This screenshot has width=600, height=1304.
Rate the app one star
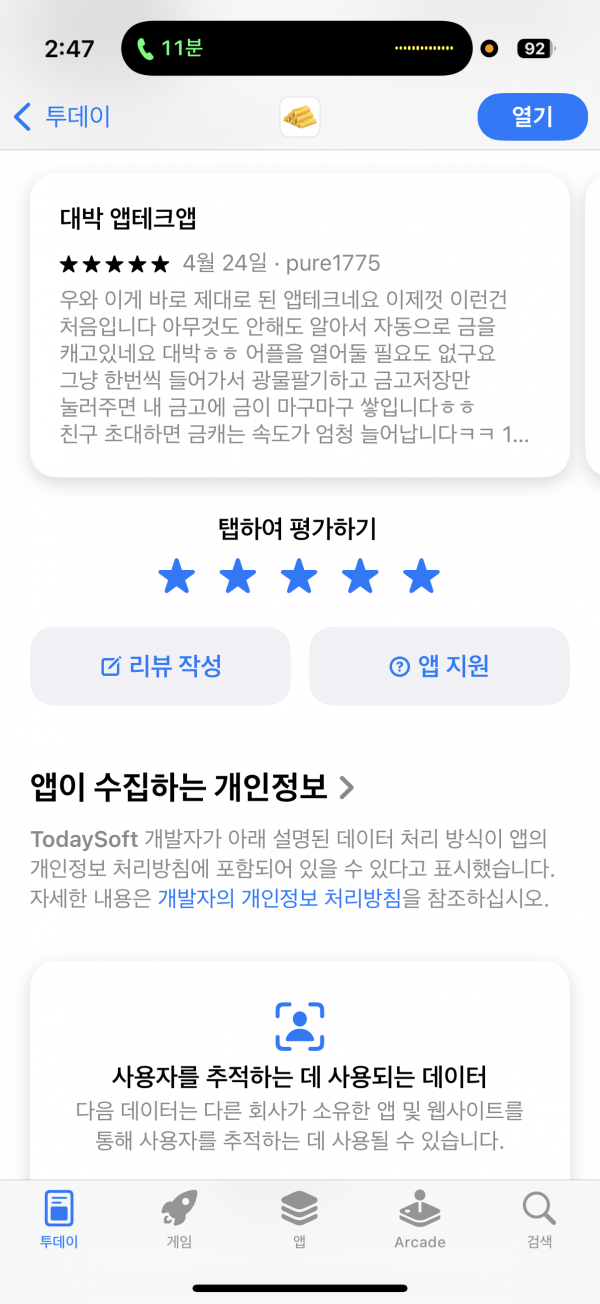pyautogui.click(x=177, y=576)
